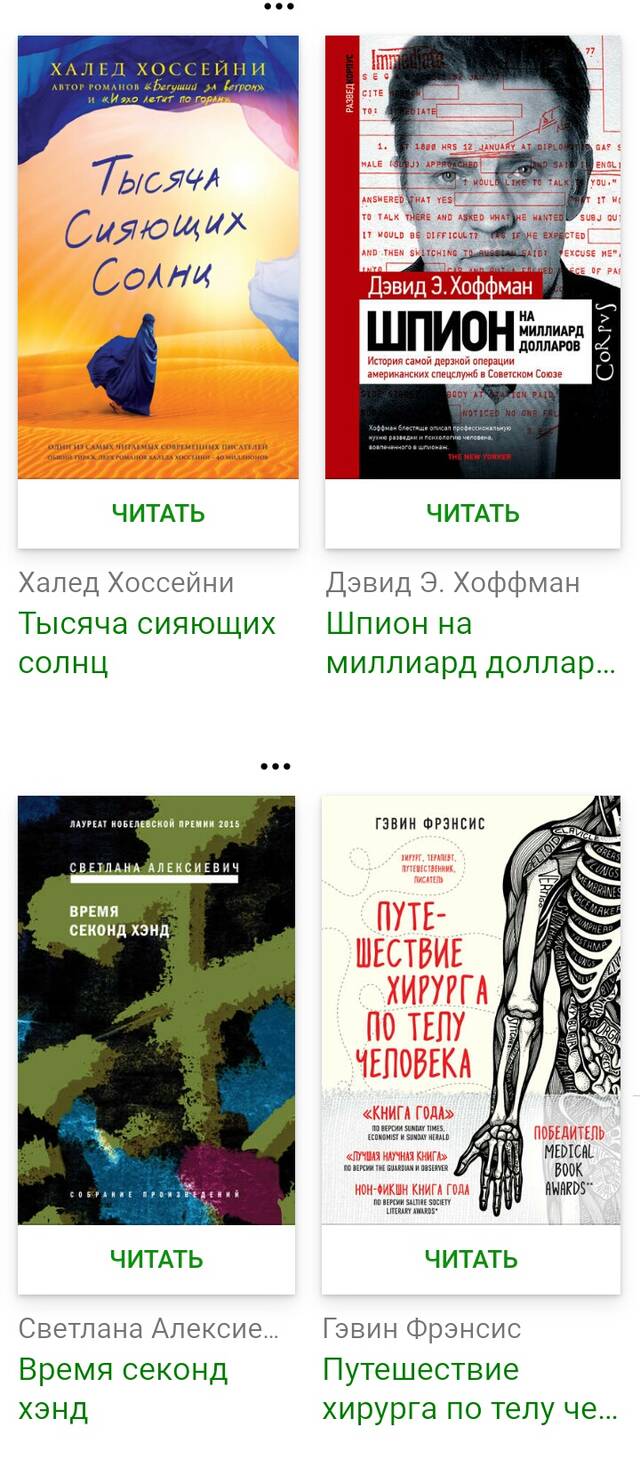The image size is (640, 1467).
Task: View author Дэвид Э. Хоффман
Action: pyautogui.click(x=453, y=582)
